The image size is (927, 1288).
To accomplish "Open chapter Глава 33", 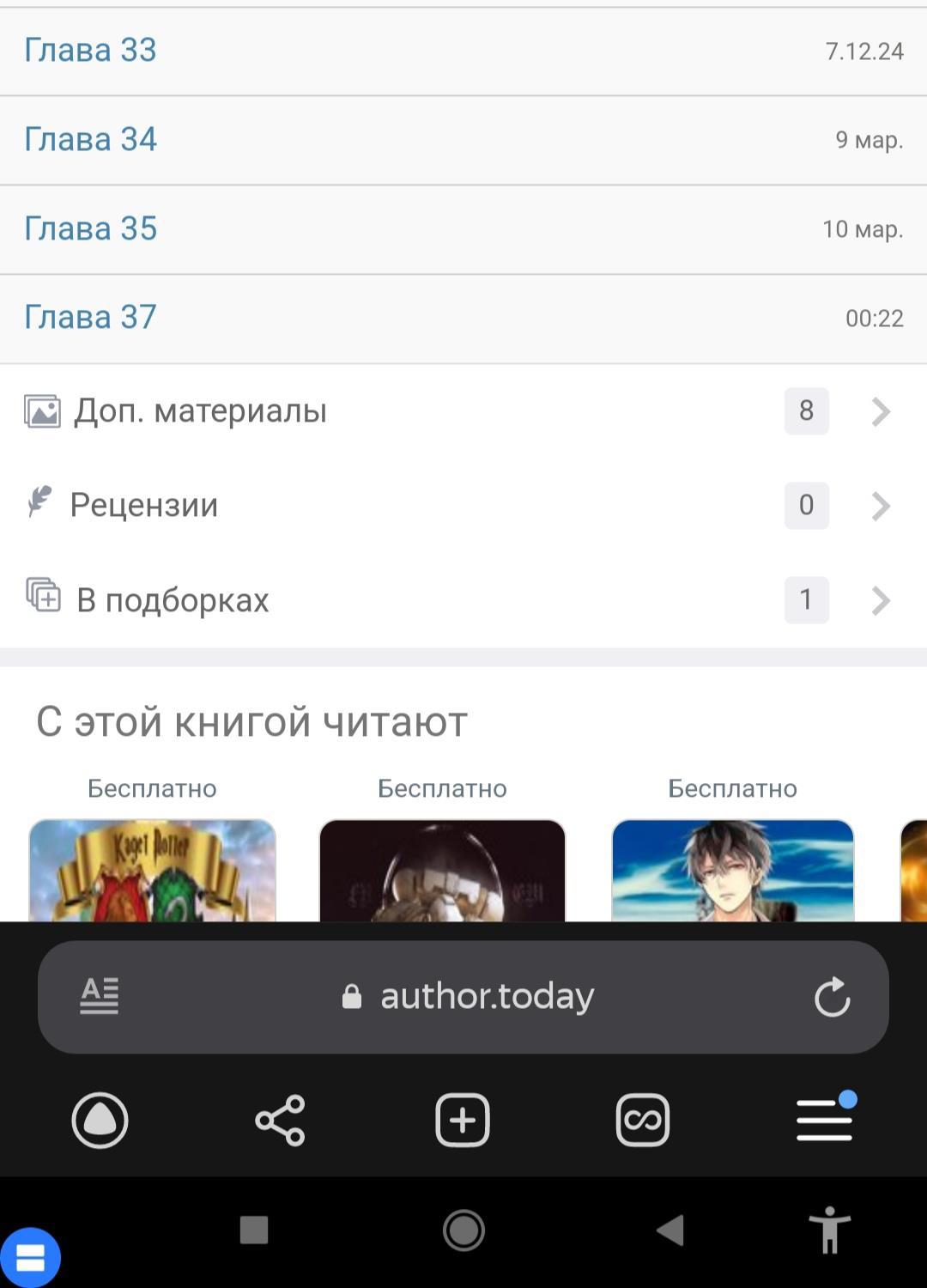I will pos(90,51).
